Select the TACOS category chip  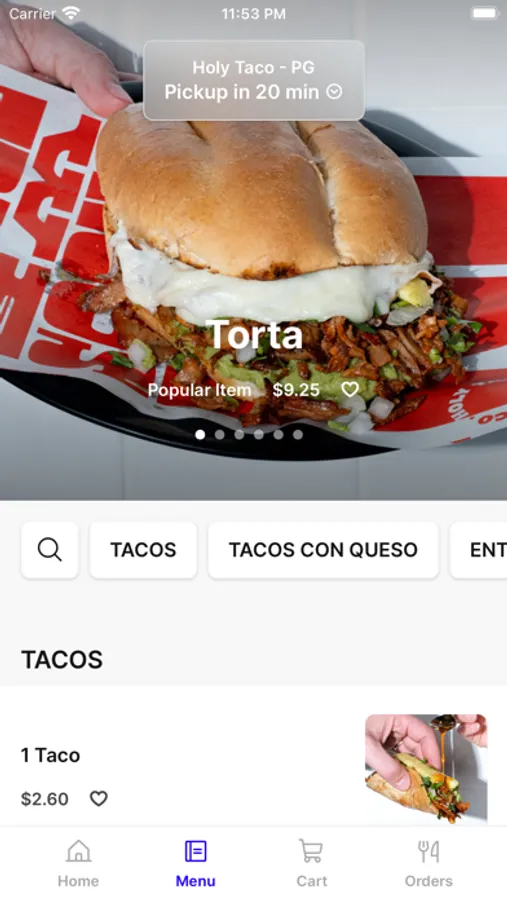tap(143, 550)
